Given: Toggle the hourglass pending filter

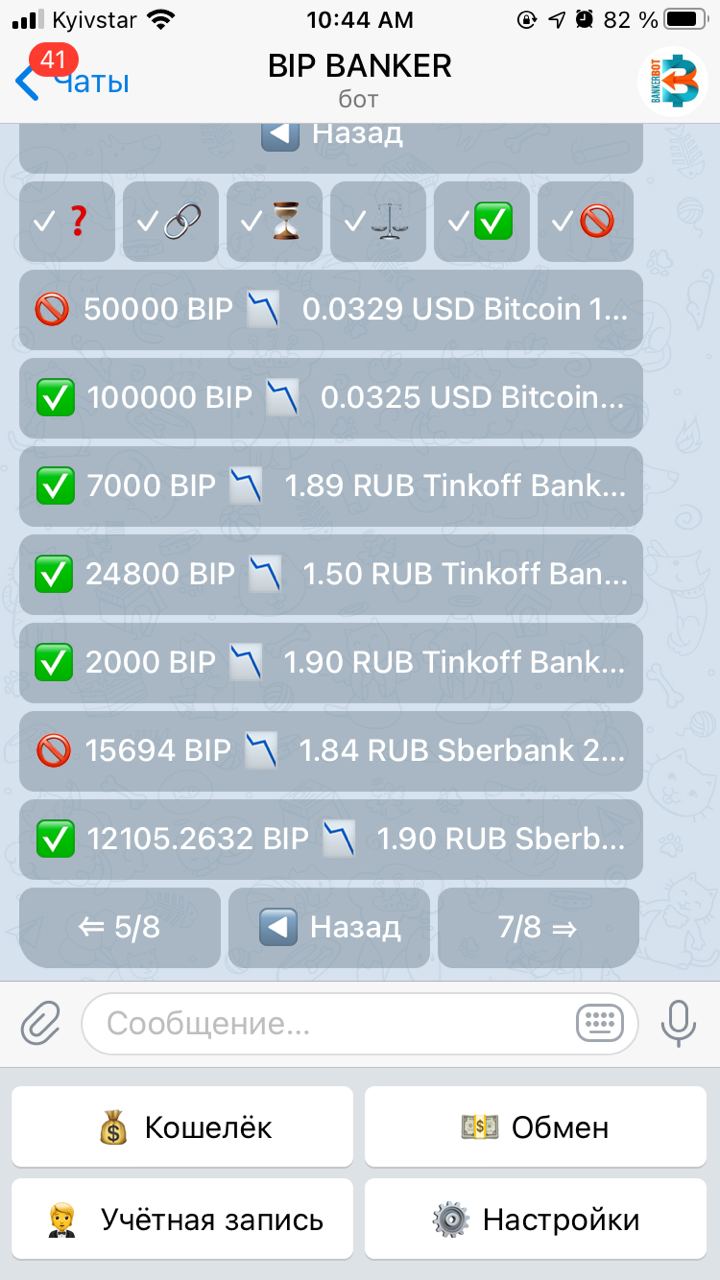Looking at the screenshot, I should click(x=275, y=221).
